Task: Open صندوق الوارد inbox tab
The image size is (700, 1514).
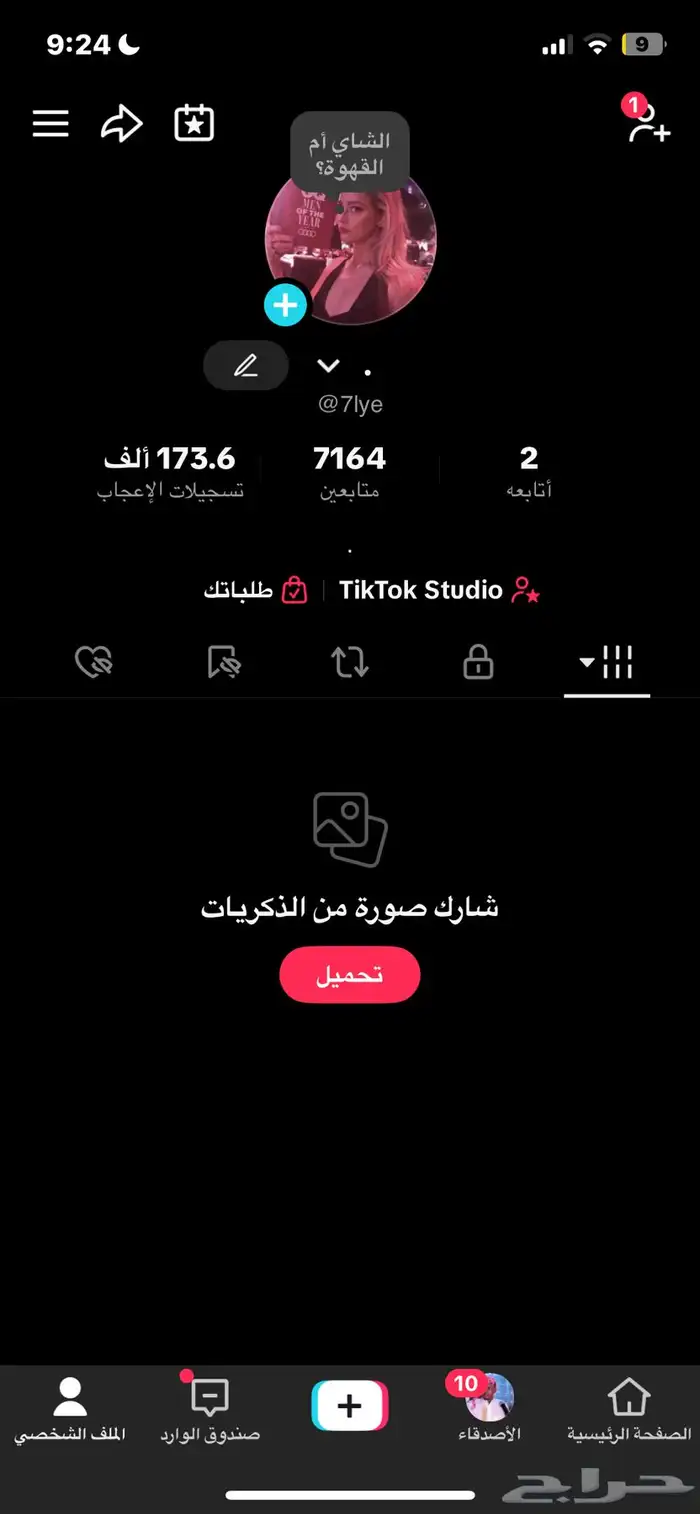Action: pyautogui.click(x=210, y=1409)
